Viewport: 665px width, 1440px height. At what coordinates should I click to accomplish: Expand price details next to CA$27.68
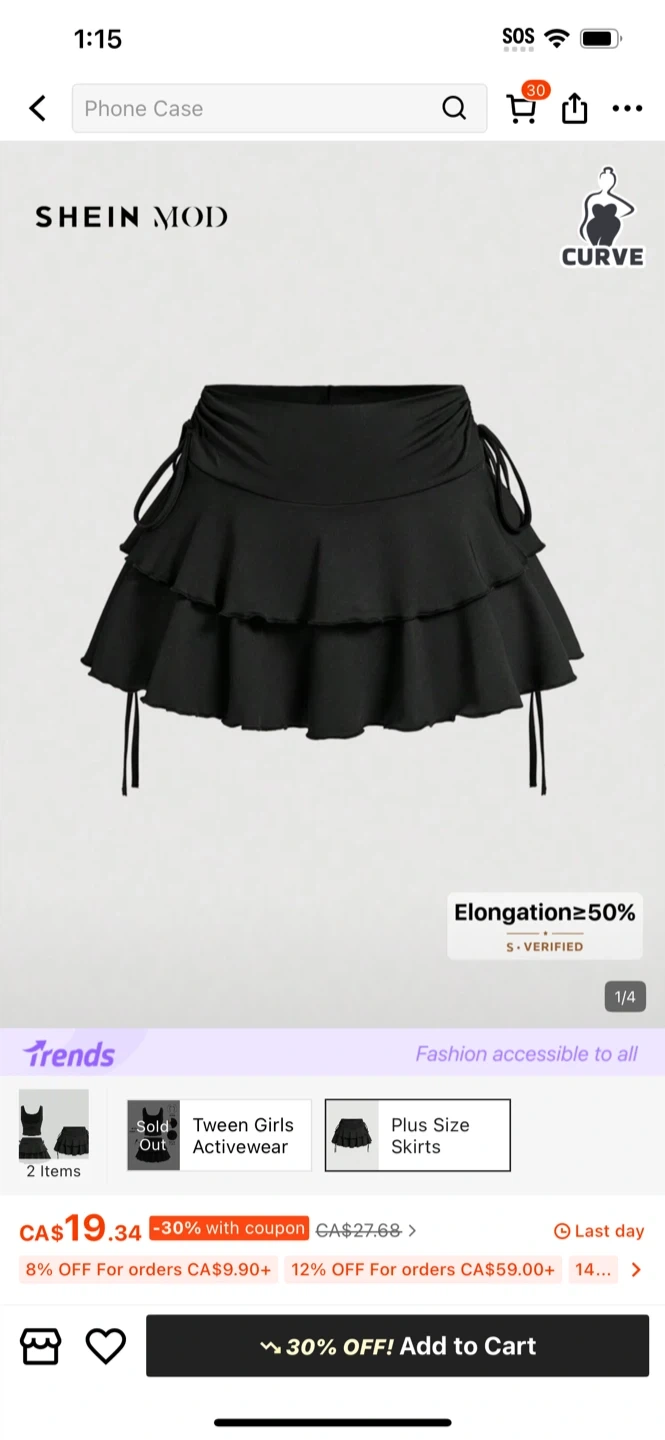point(412,1231)
